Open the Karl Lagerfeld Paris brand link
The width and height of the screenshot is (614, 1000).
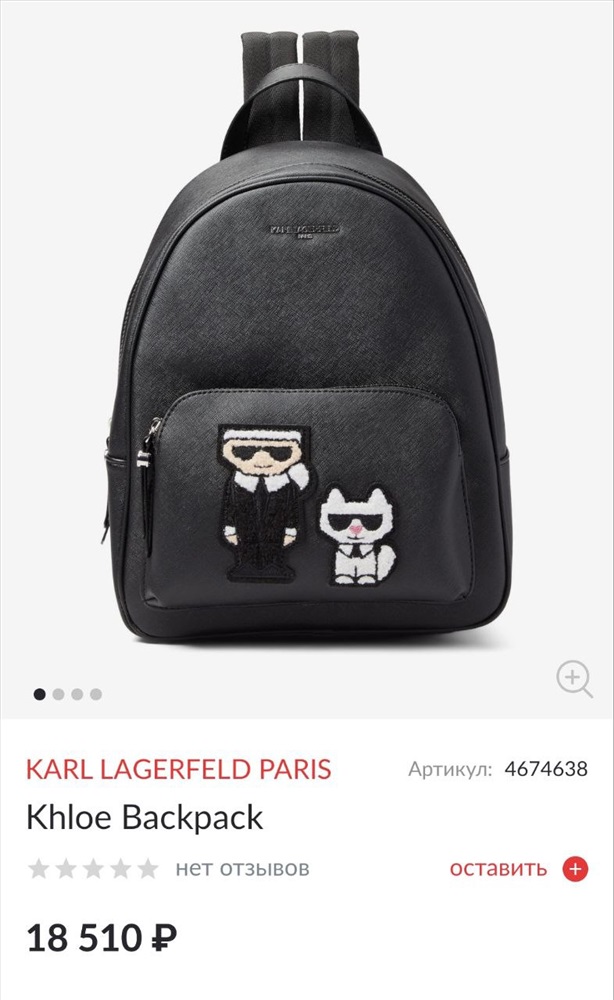click(179, 769)
